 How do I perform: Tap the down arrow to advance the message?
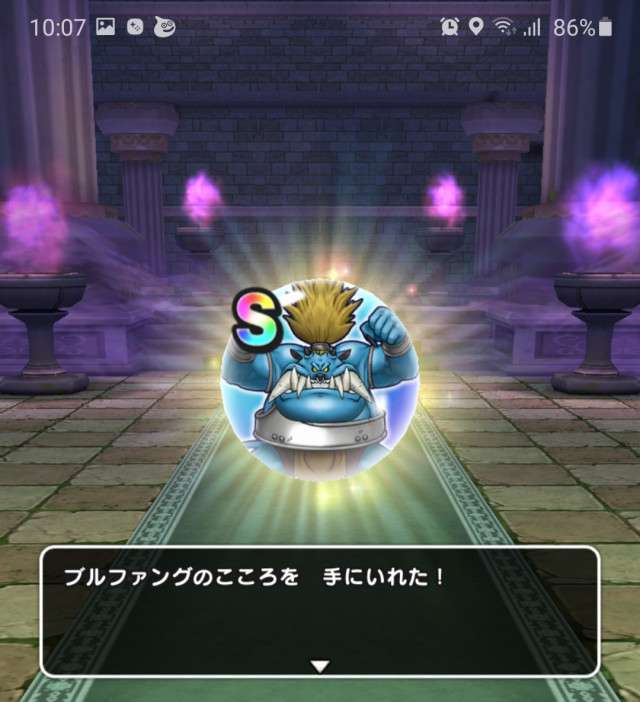320,666
